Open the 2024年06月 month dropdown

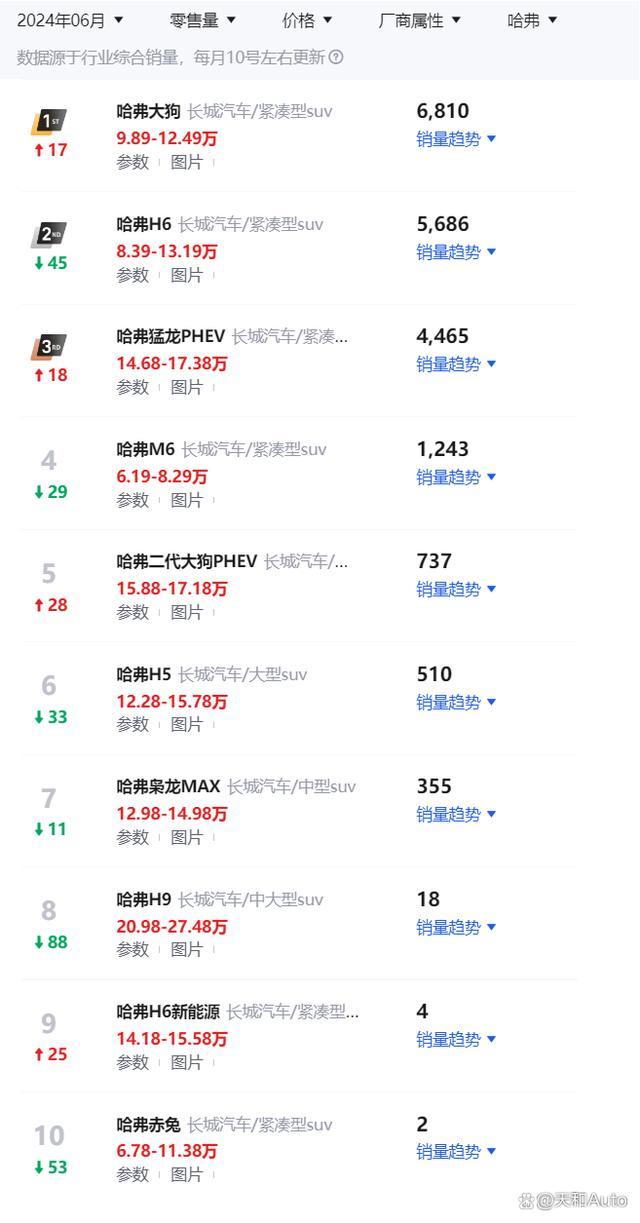tap(70, 20)
